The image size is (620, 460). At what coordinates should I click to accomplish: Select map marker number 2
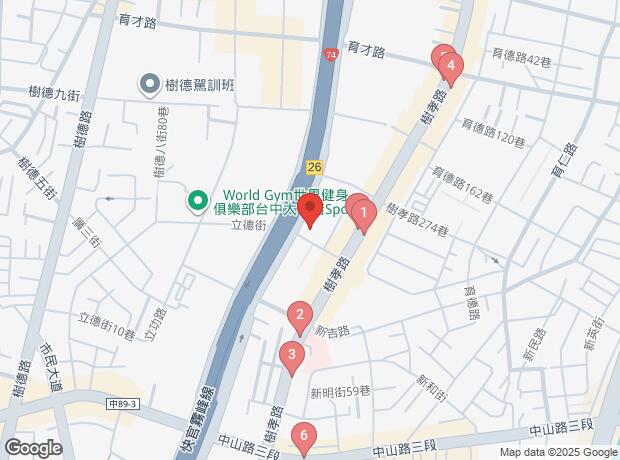click(x=299, y=317)
